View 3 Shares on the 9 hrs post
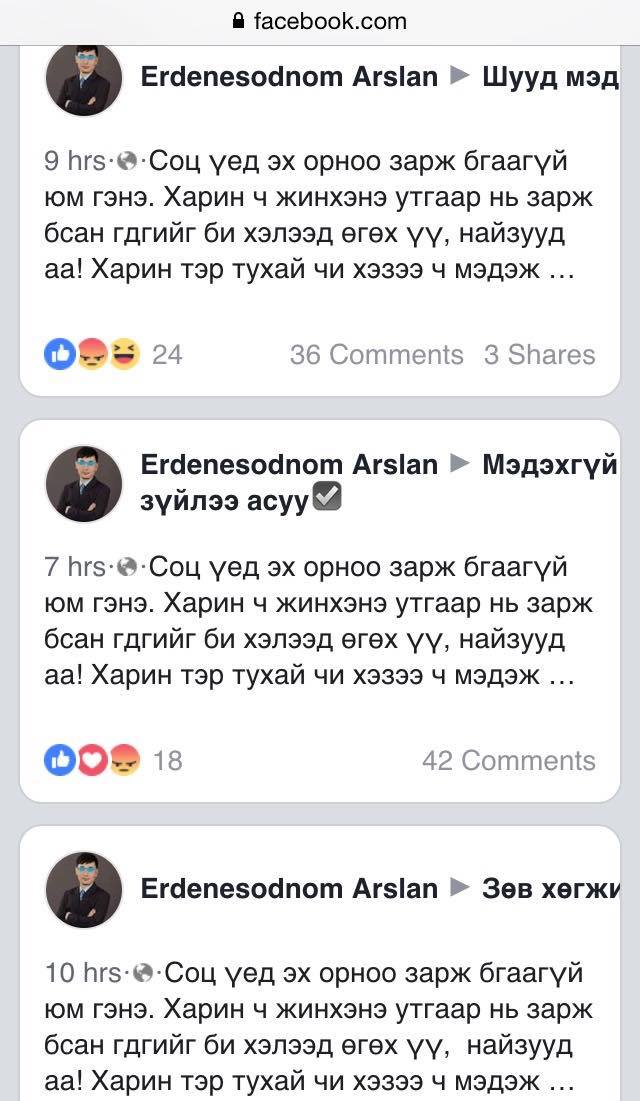Image resolution: width=640 pixels, height=1101 pixels. tap(539, 354)
